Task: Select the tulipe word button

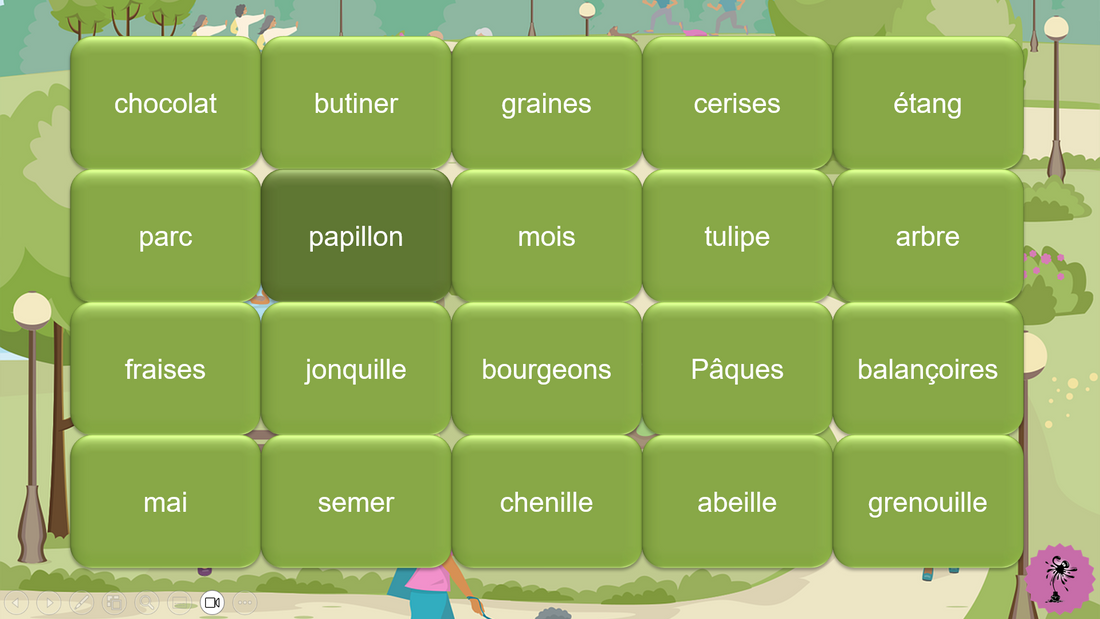Action: point(737,236)
